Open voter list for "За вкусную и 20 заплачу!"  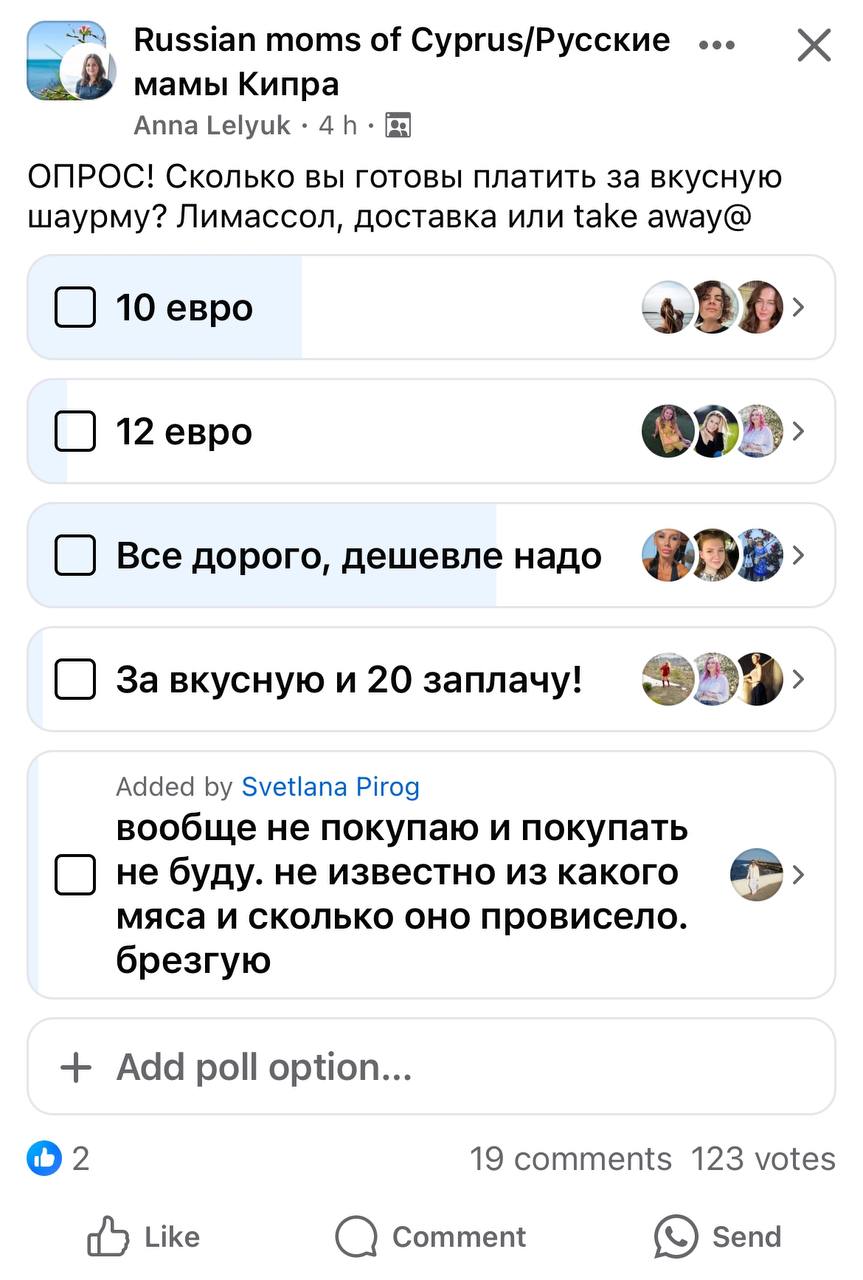[722, 680]
